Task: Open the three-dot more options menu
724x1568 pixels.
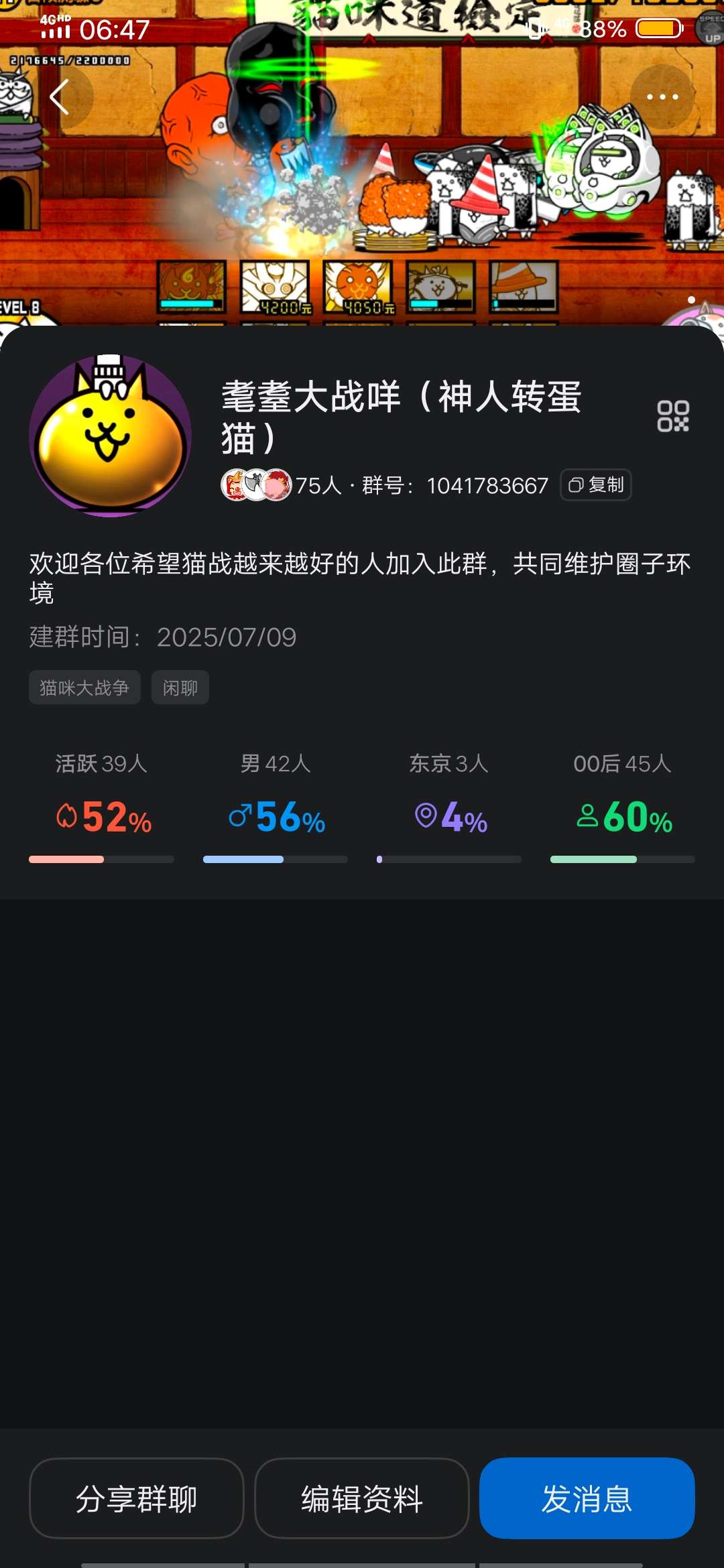Action: 662,98
